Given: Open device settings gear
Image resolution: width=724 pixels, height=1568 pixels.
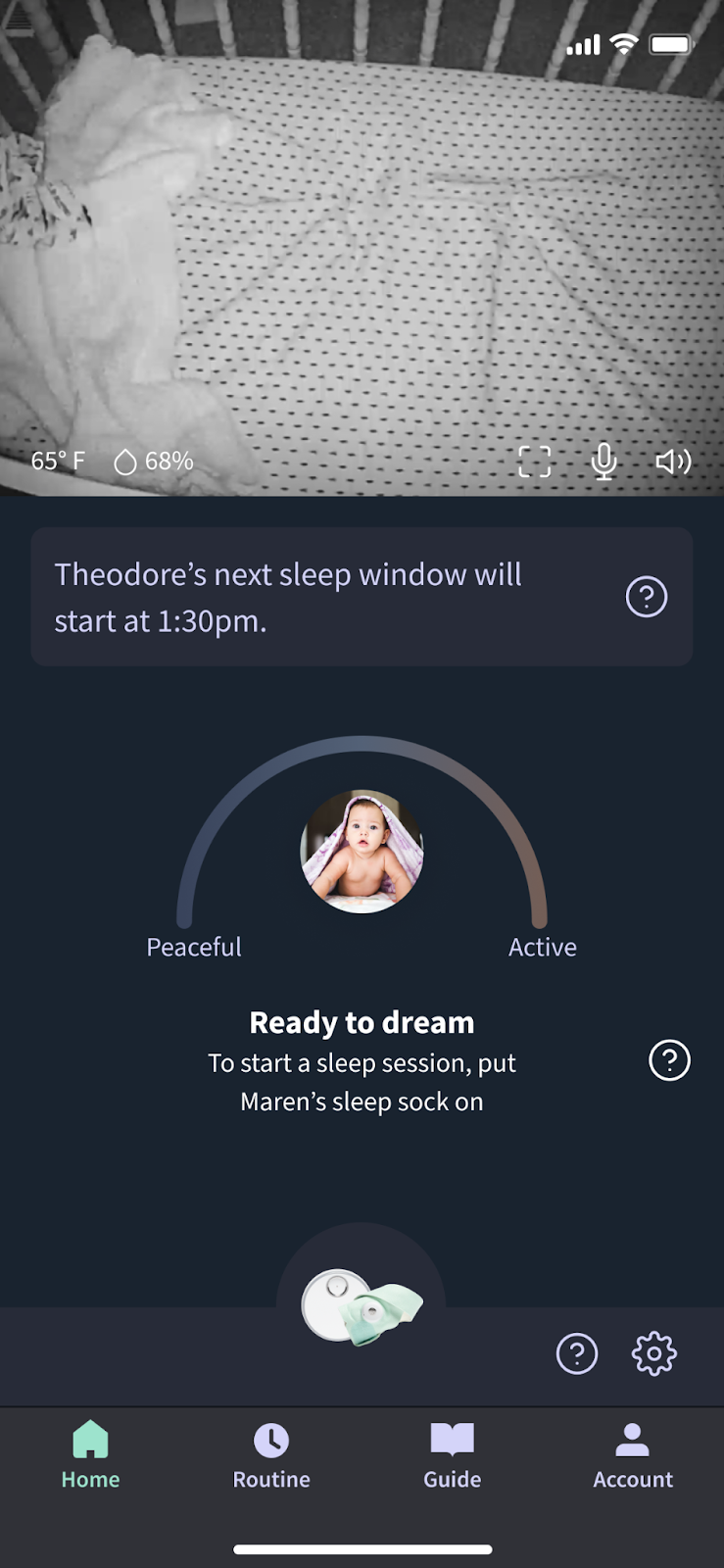Looking at the screenshot, I should click(654, 1354).
